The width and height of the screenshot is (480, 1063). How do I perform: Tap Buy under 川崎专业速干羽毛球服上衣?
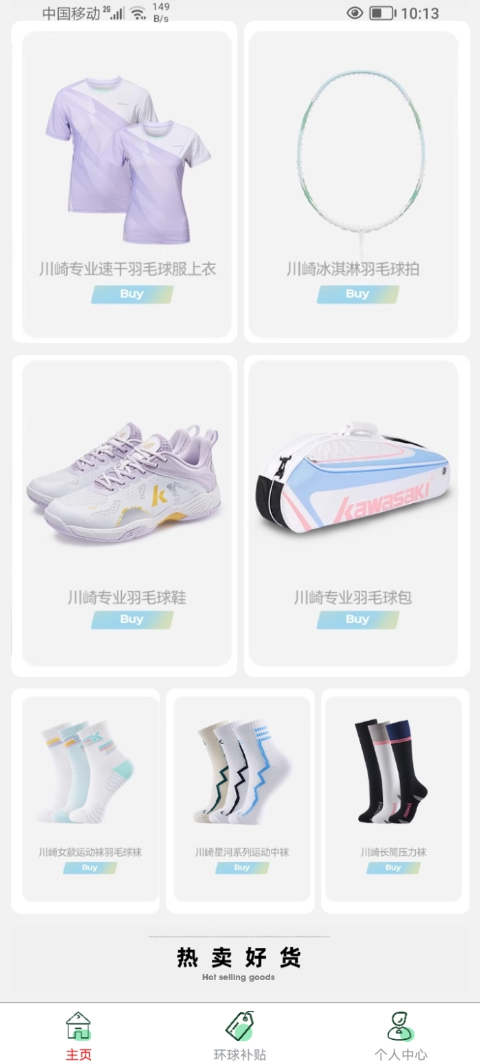pos(132,294)
